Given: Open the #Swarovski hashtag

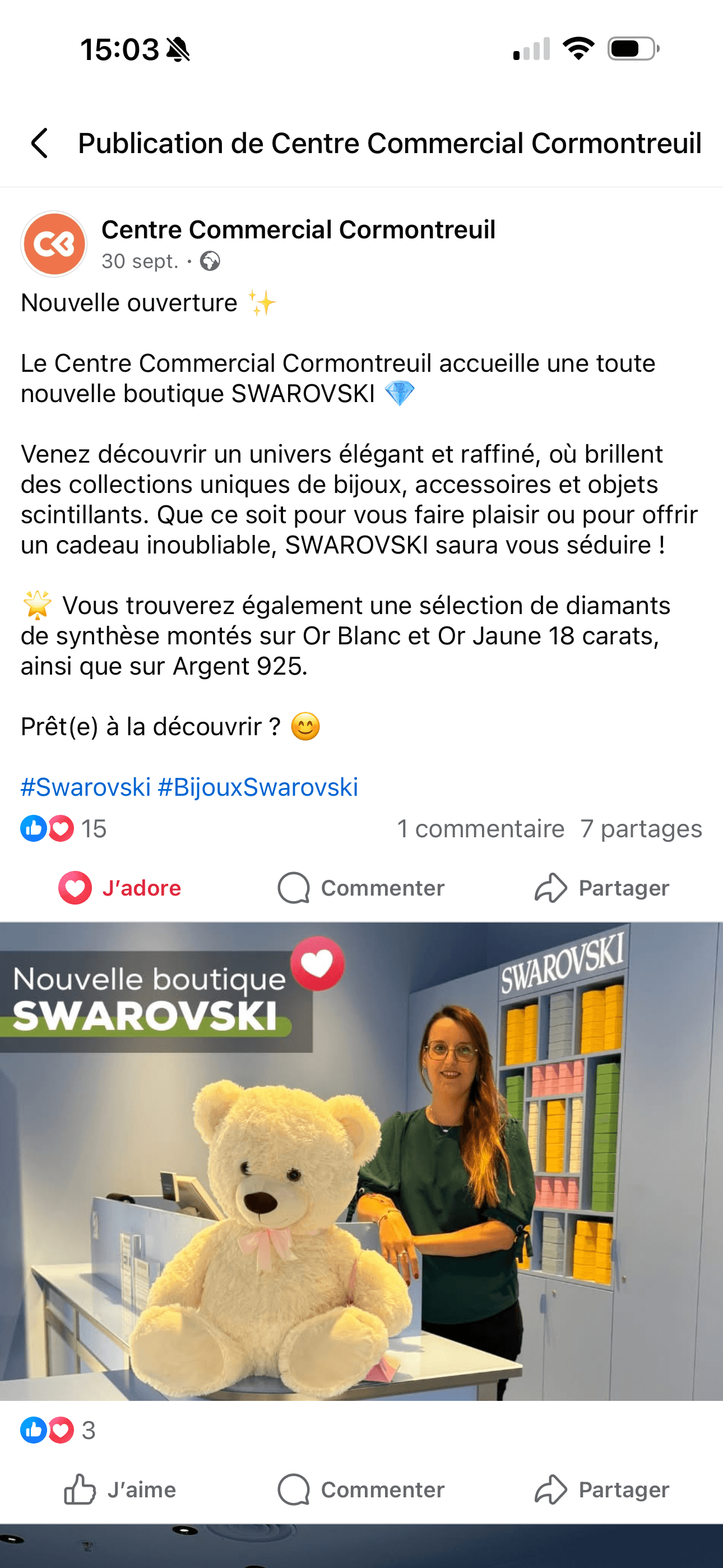Looking at the screenshot, I should click(x=86, y=787).
